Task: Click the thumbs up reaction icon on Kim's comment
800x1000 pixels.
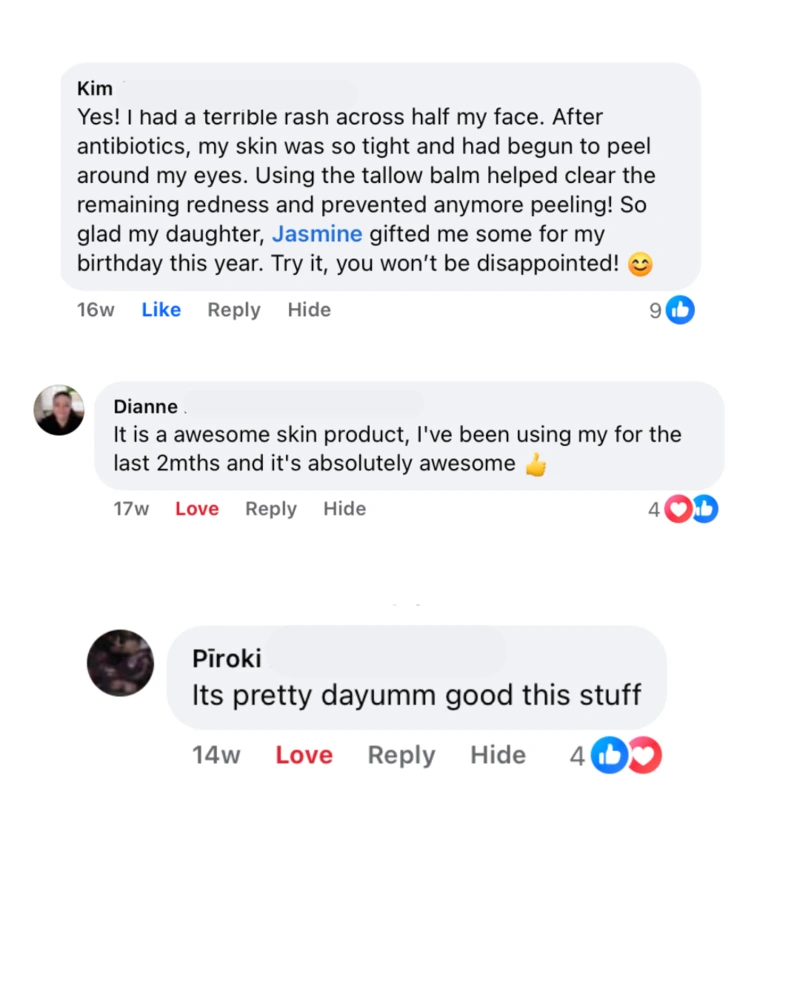Action: click(681, 310)
